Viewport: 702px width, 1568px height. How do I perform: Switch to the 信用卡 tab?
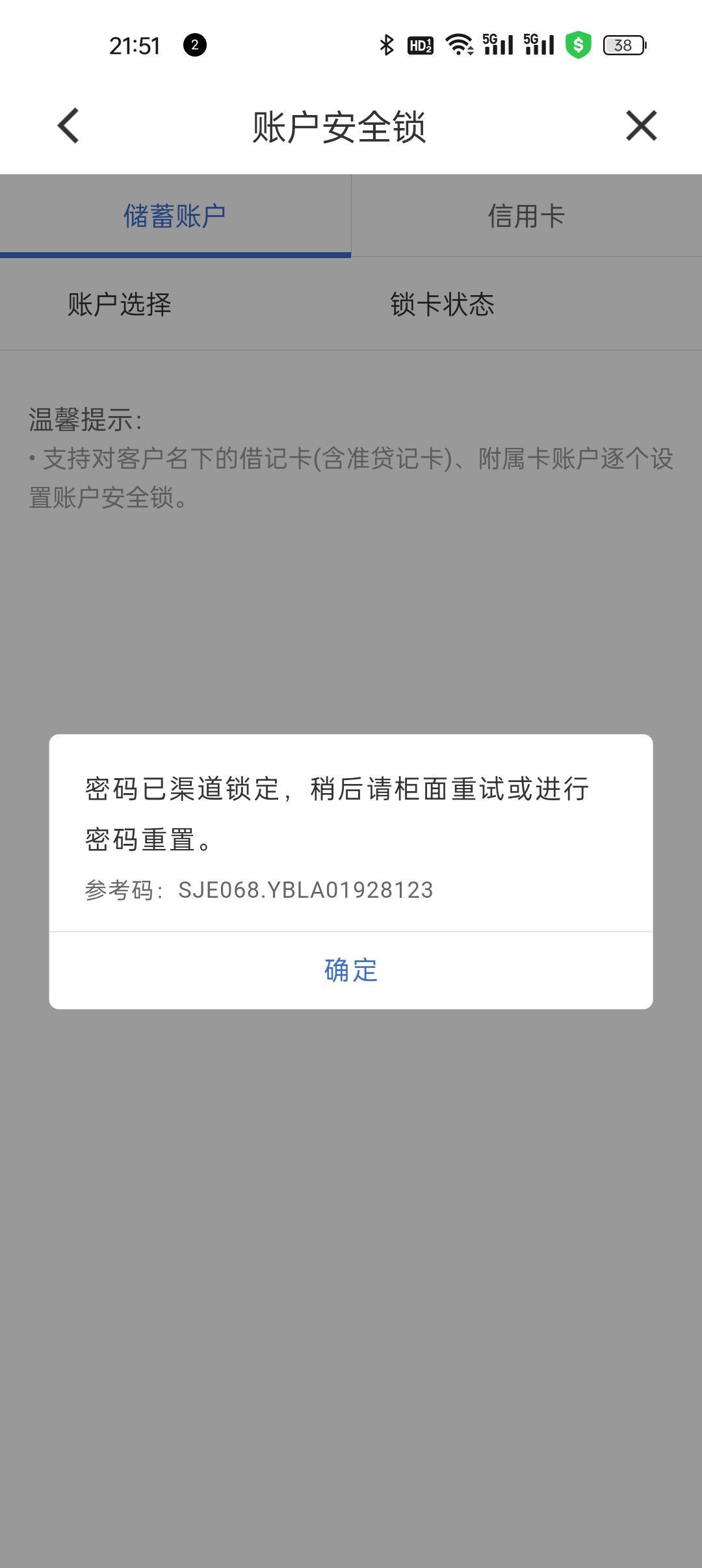point(526,216)
